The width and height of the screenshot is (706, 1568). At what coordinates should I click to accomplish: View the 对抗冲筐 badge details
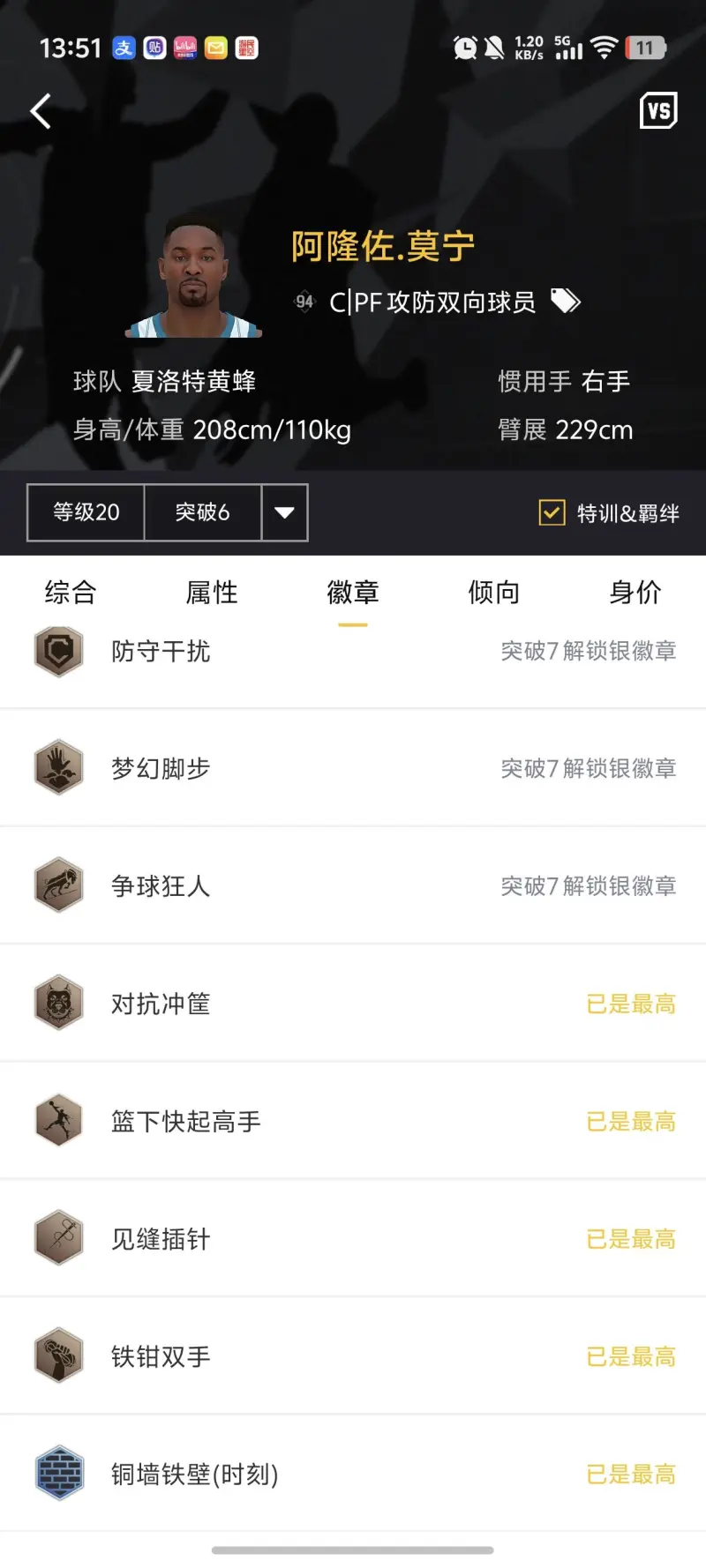click(353, 1004)
